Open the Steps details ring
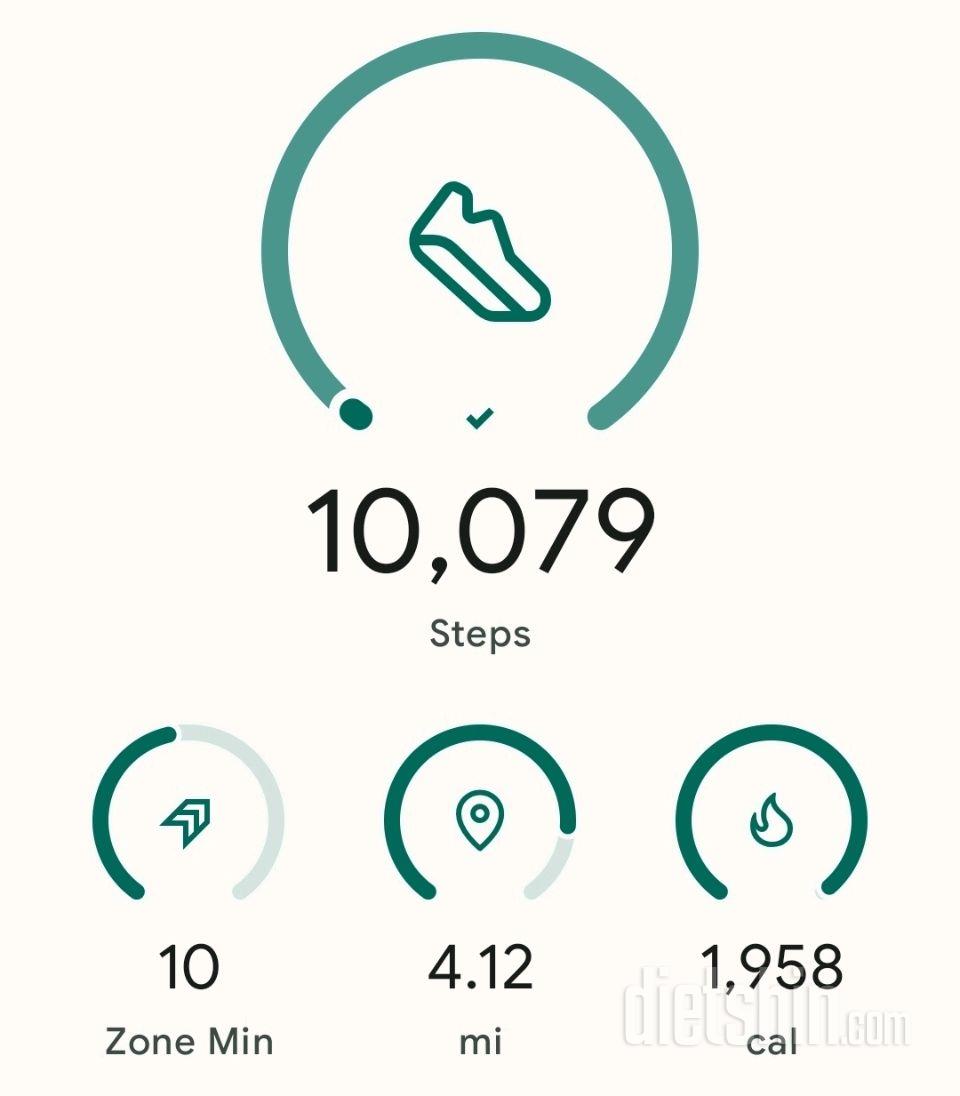This screenshot has height=1096, width=960. click(x=480, y=248)
